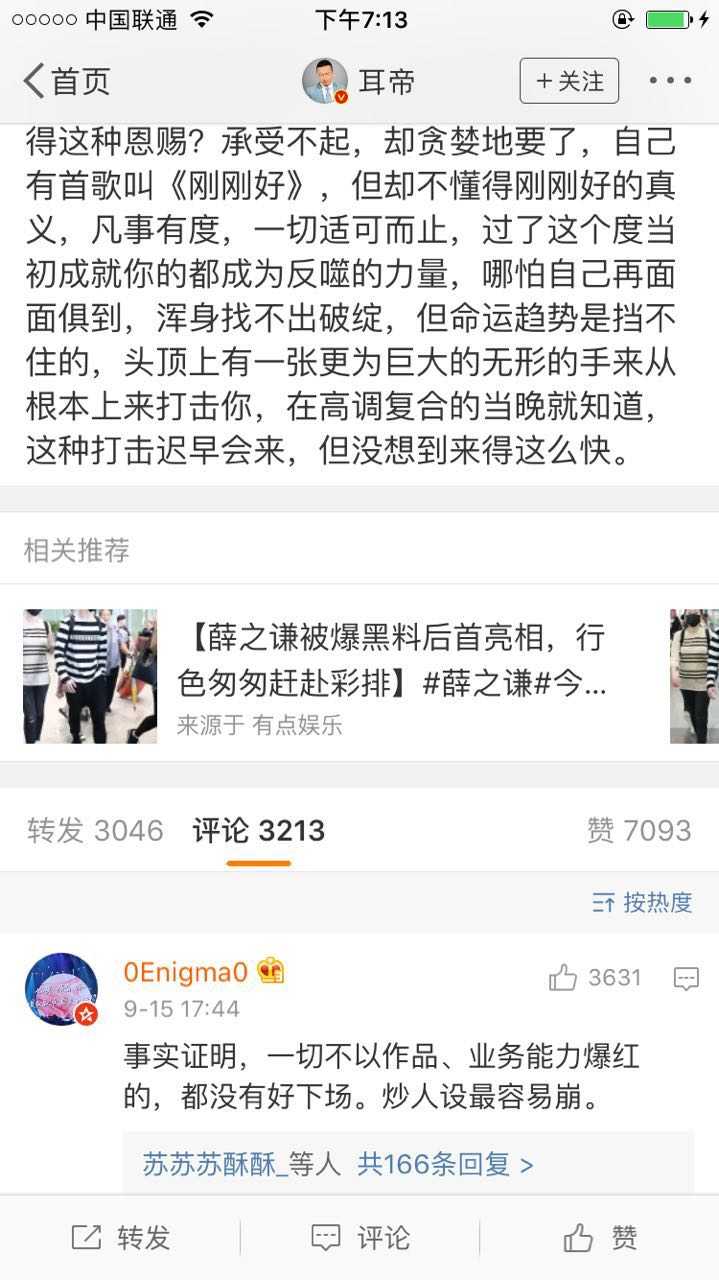Reply to 0Enigma0's comment
Image resolution: width=719 pixels, height=1280 pixels.
pyautogui.click(x=686, y=978)
